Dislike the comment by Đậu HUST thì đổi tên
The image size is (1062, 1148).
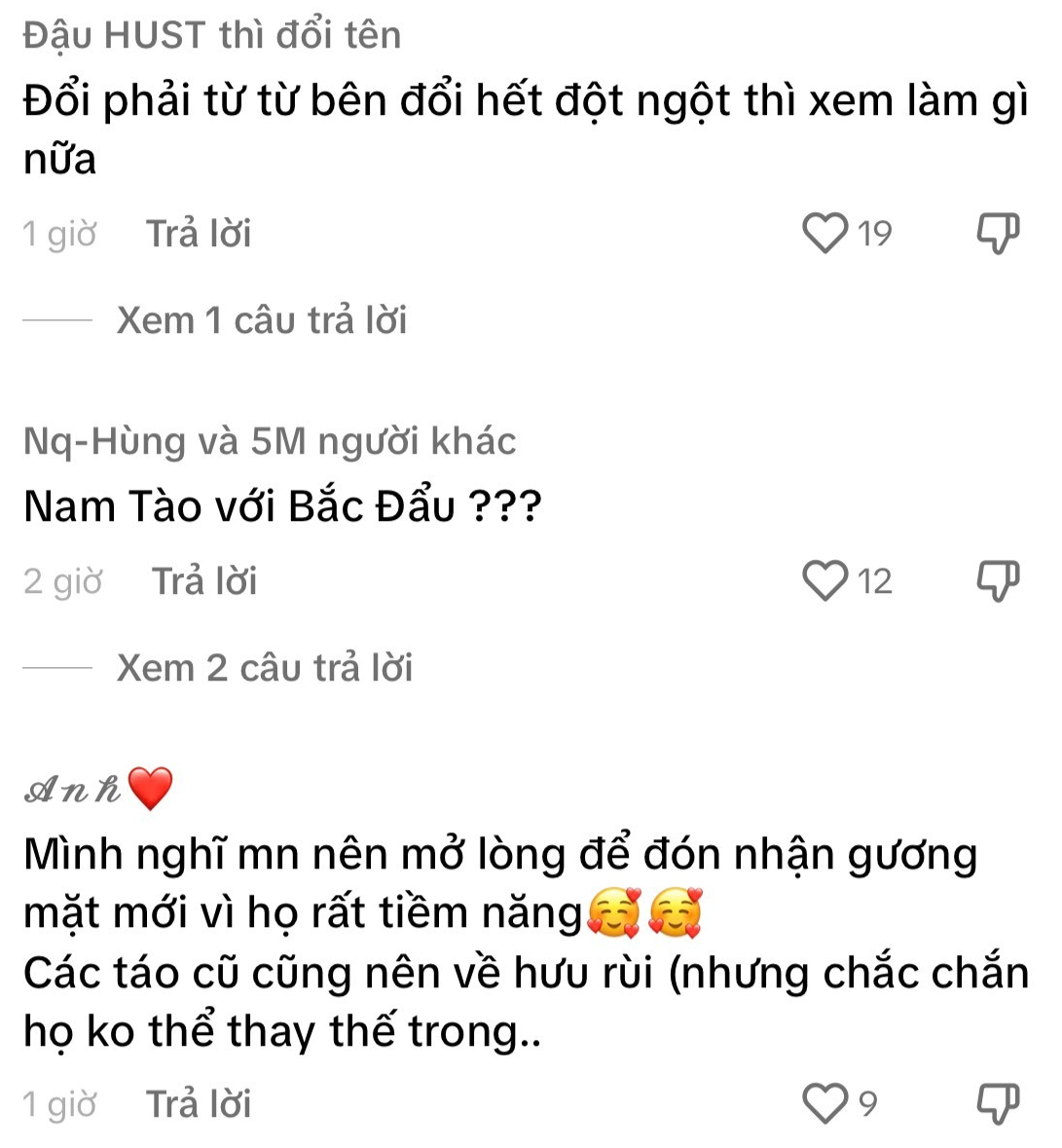click(998, 234)
